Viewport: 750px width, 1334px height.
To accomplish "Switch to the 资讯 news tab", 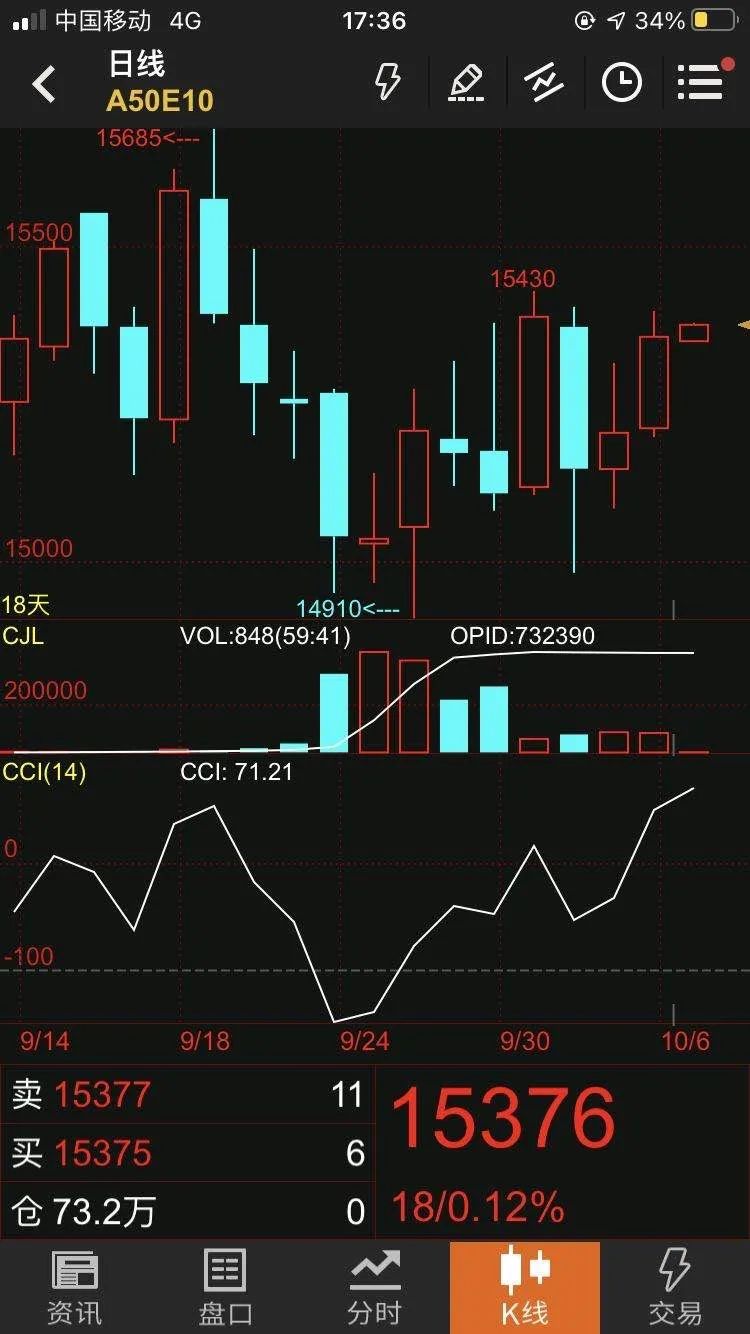I will tap(75, 1288).
